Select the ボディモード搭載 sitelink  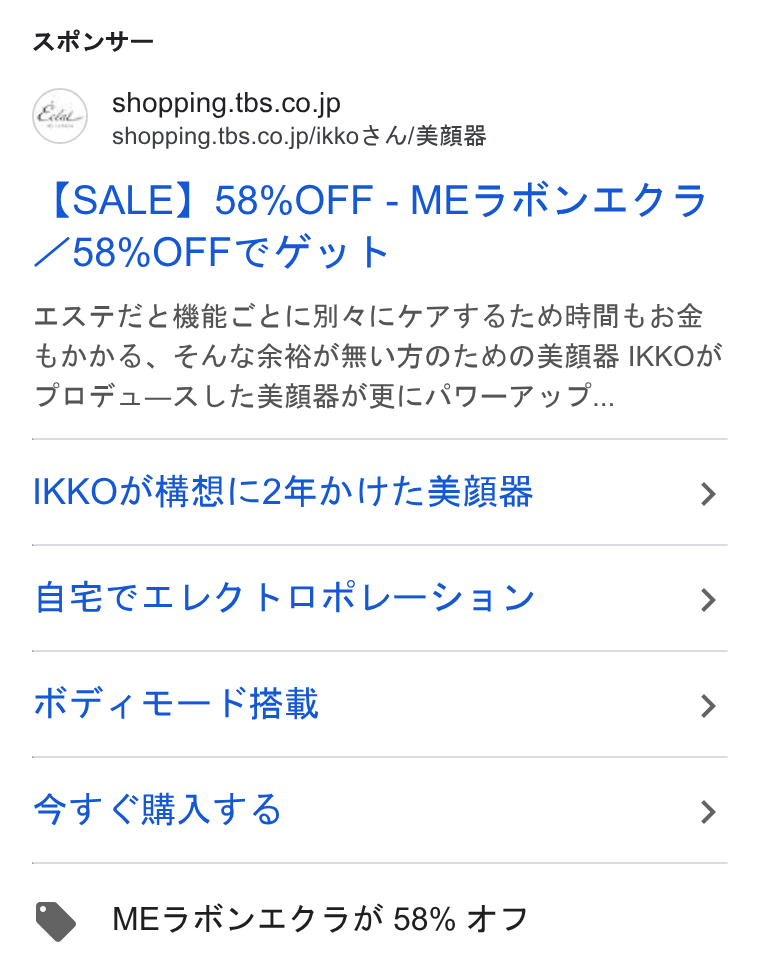379,705
